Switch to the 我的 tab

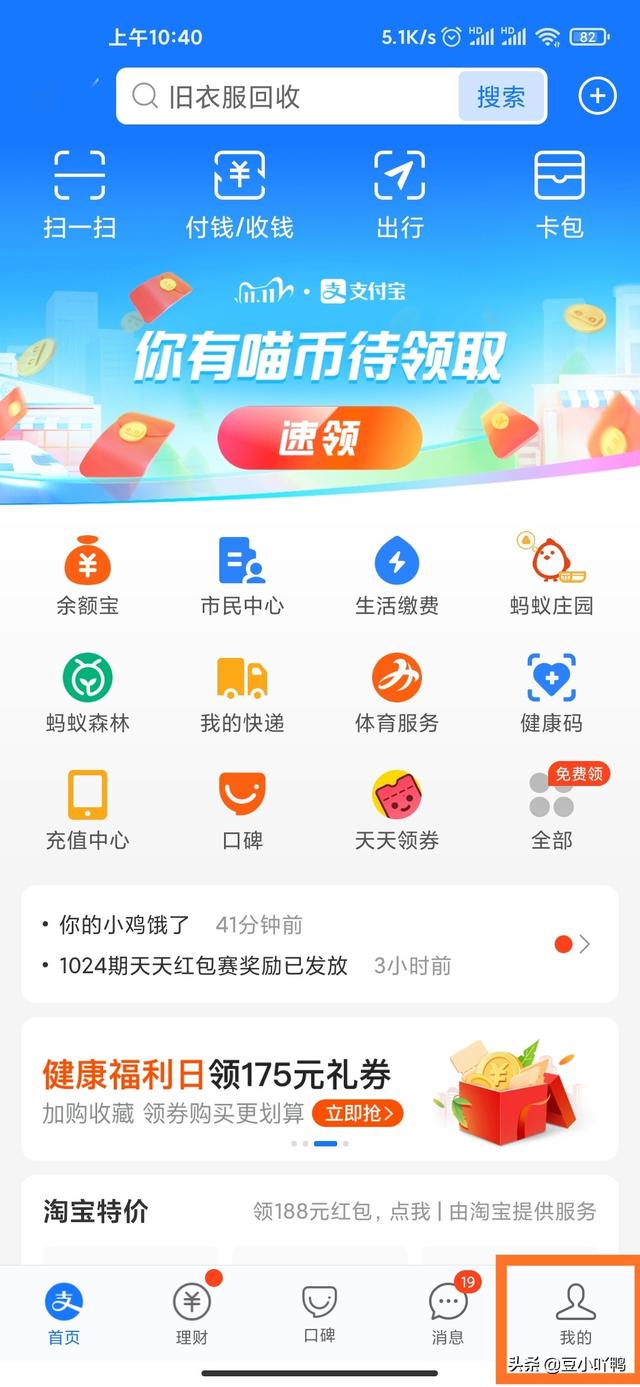[x=575, y=1312]
